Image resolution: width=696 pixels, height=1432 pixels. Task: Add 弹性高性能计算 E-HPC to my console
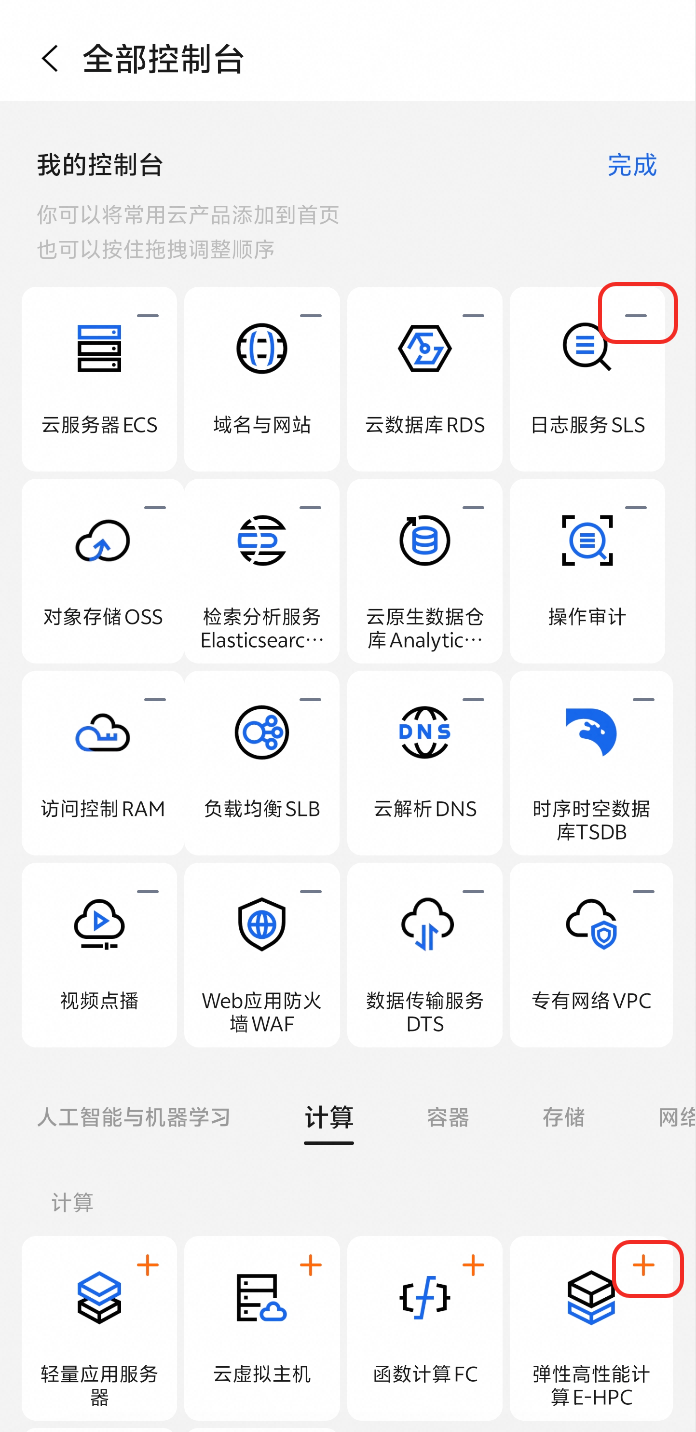644,1265
